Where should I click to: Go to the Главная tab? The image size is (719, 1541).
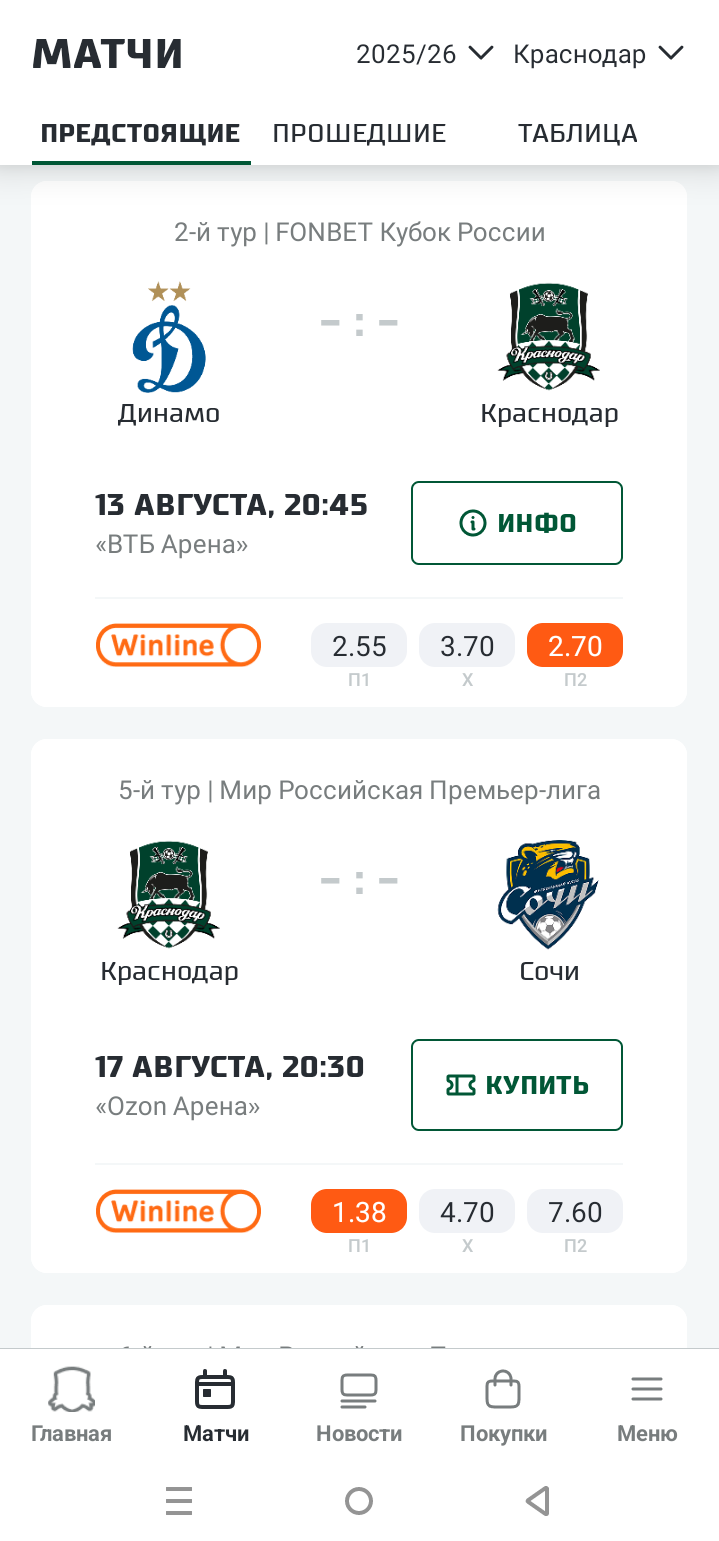(x=71, y=1407)
